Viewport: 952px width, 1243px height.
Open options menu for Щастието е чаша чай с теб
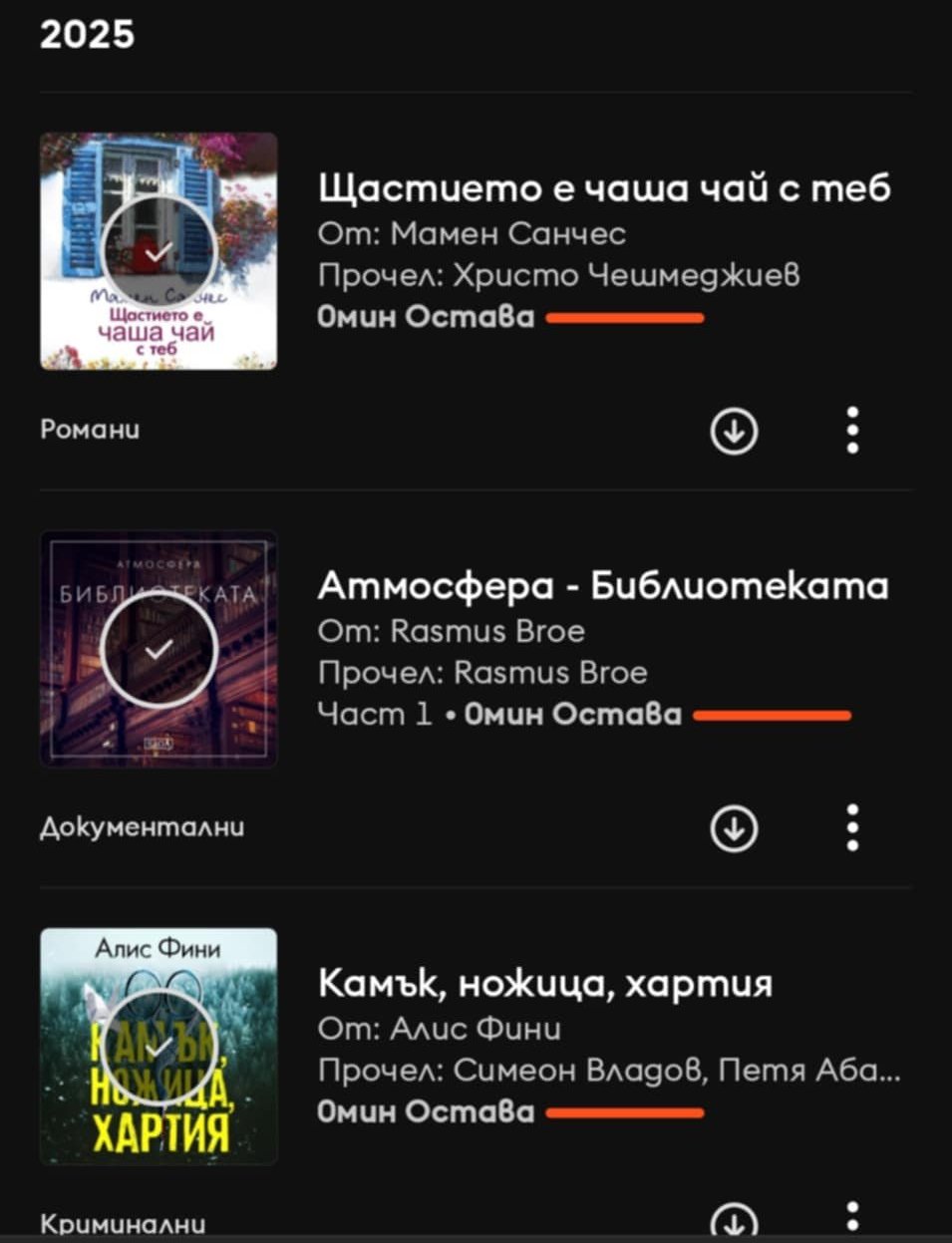tap(852, 431)
